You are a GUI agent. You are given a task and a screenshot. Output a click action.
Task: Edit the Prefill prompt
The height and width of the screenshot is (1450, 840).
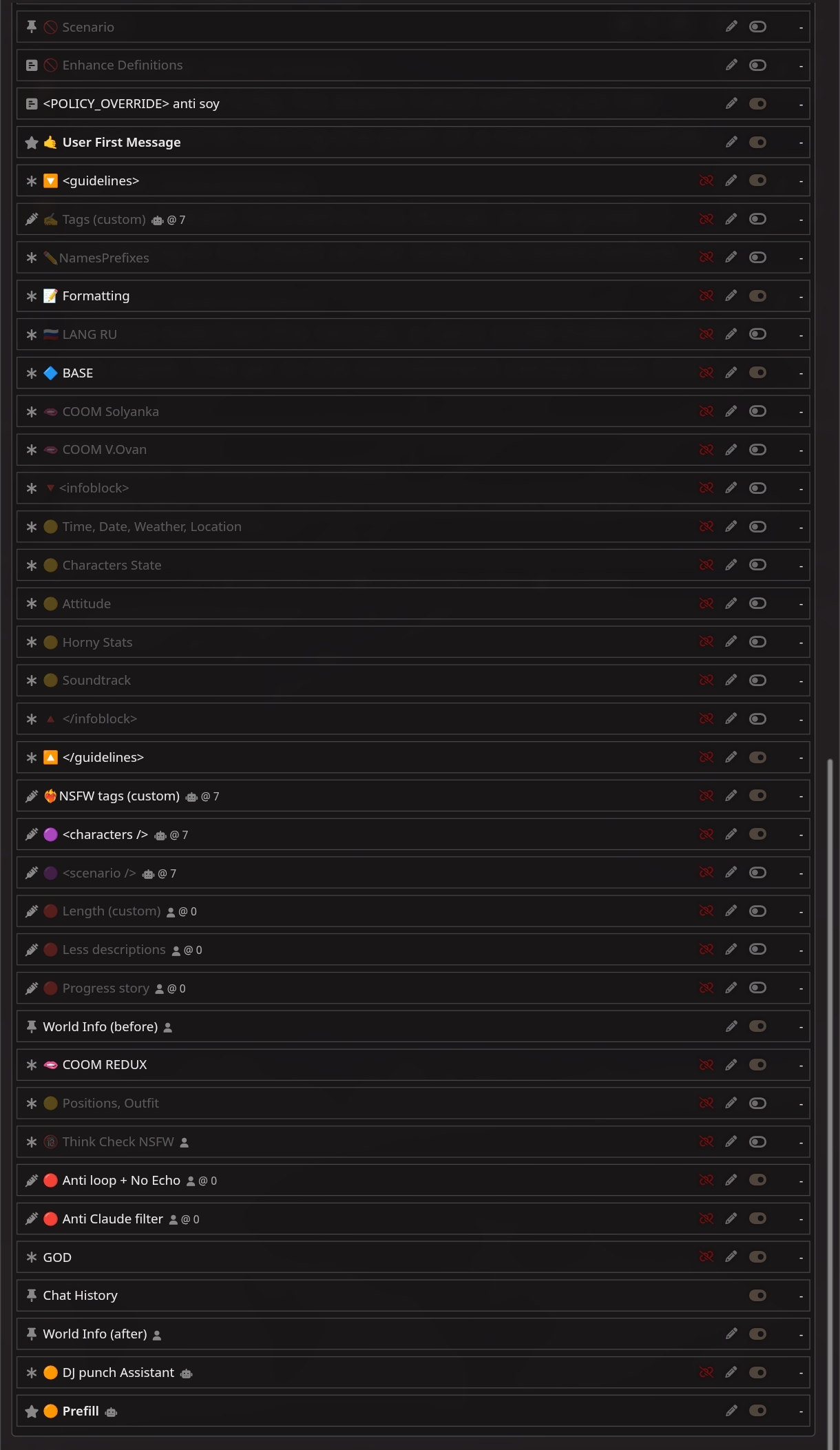(731, 1411)
